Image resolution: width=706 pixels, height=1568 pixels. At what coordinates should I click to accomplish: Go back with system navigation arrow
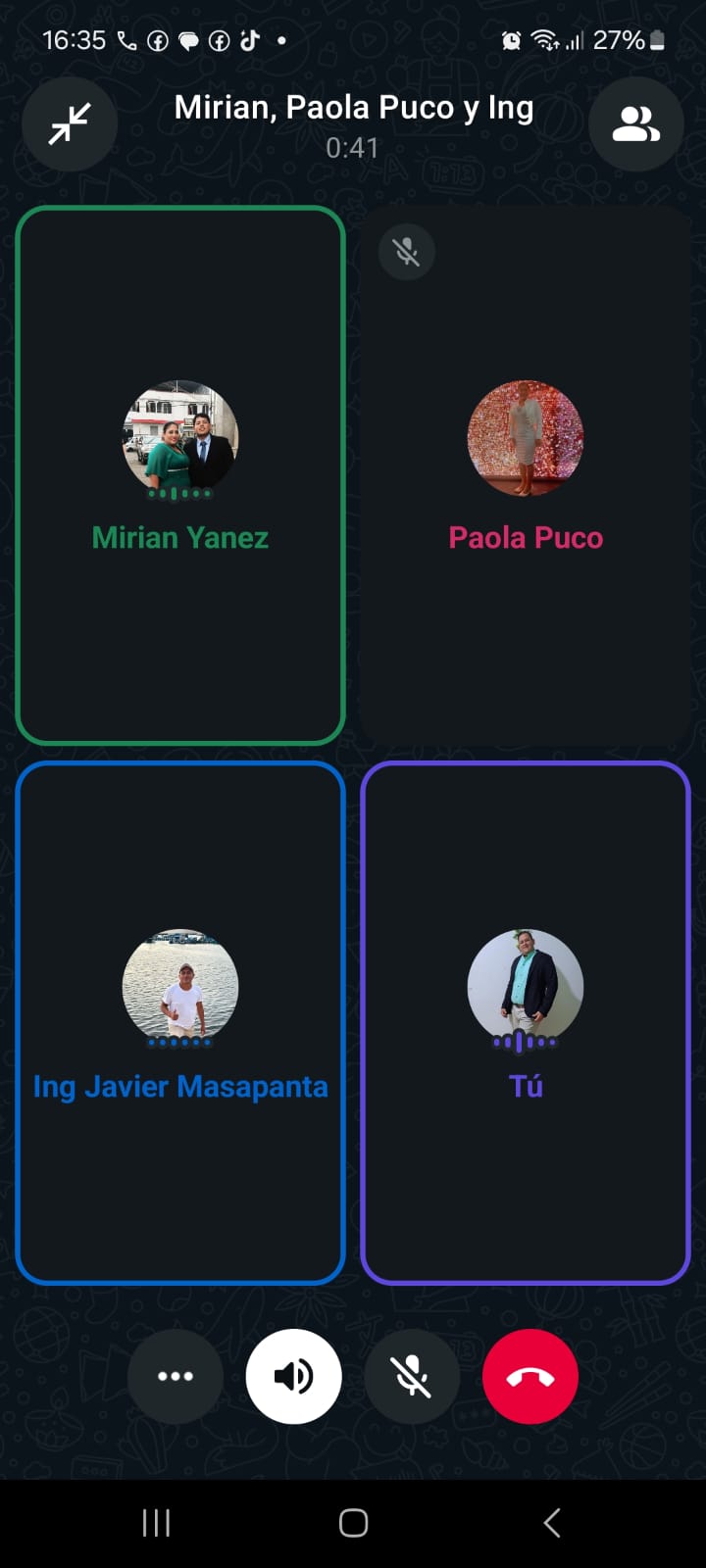pyautogui.click(x=551, y=1523)
